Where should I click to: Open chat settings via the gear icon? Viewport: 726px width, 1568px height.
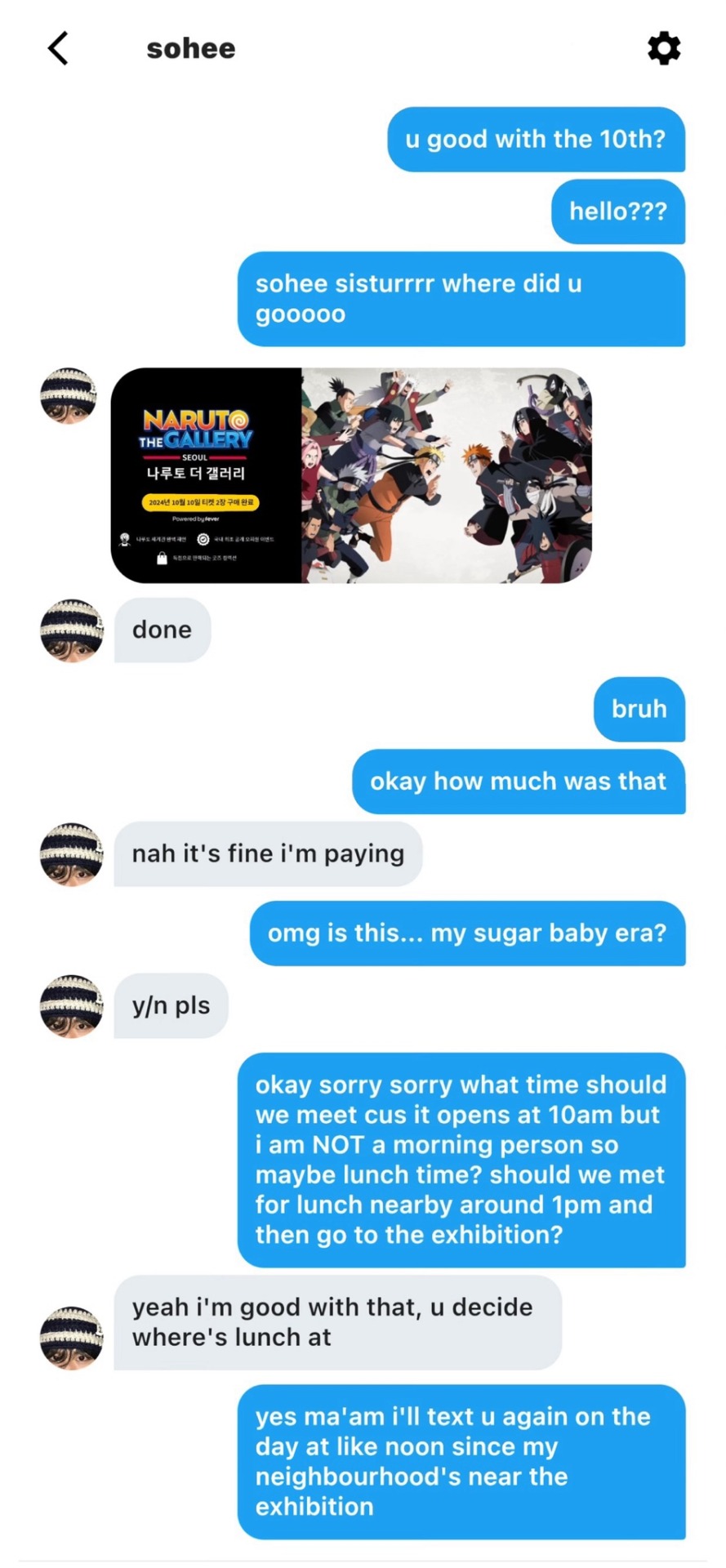pos(663,48)
